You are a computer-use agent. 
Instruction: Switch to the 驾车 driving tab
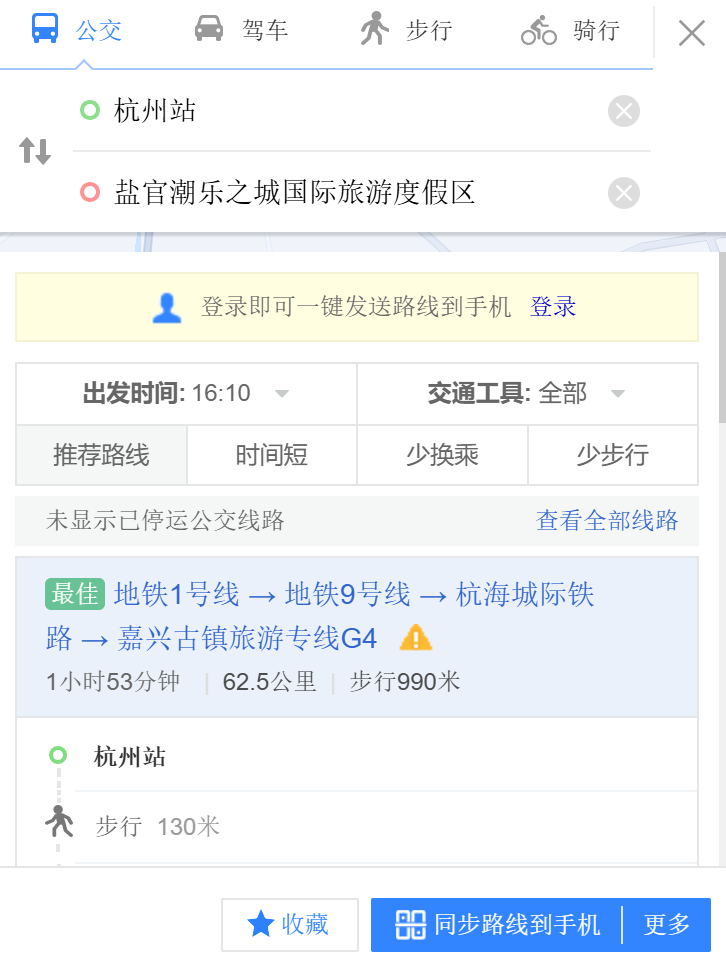(x=241, y=29)
